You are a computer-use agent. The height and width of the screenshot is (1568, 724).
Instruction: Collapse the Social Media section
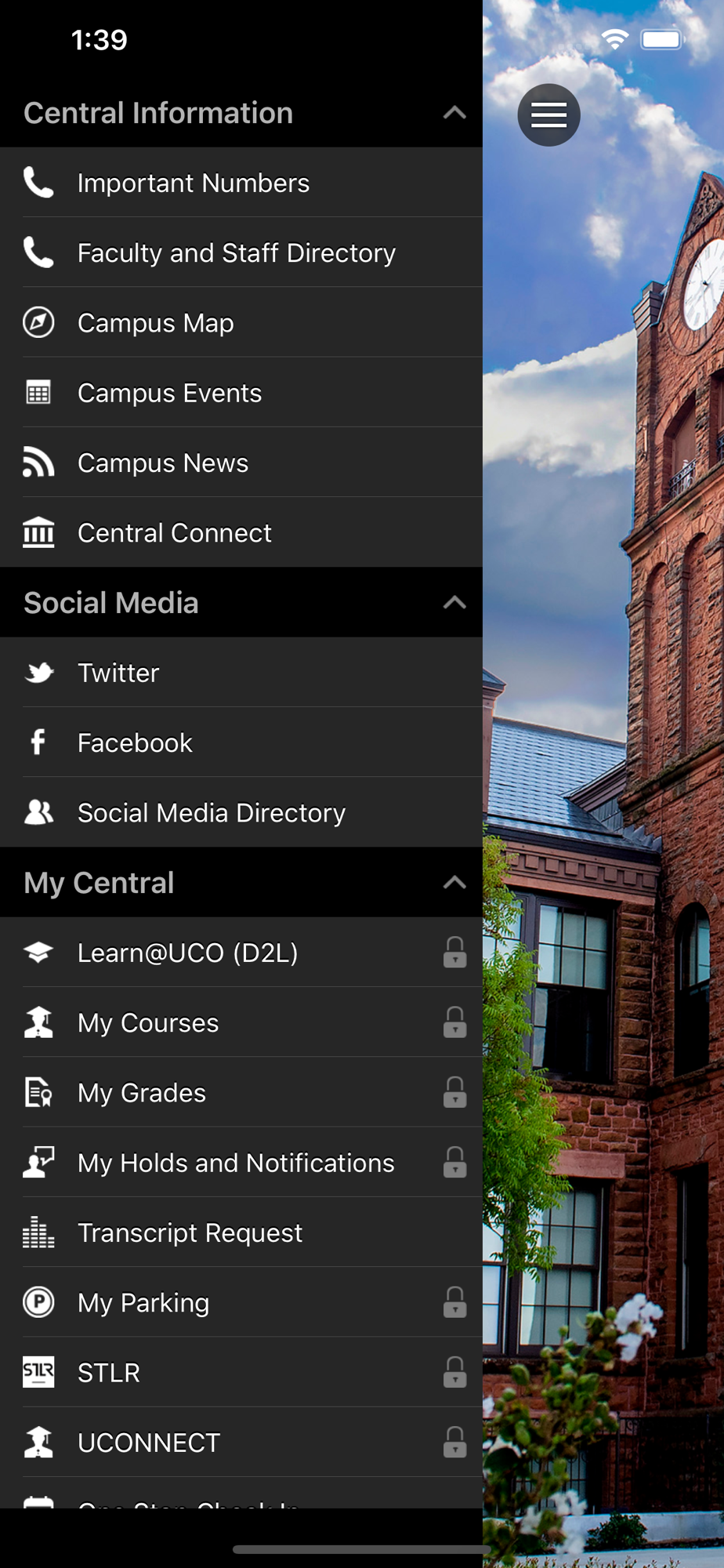pos(454,603)
